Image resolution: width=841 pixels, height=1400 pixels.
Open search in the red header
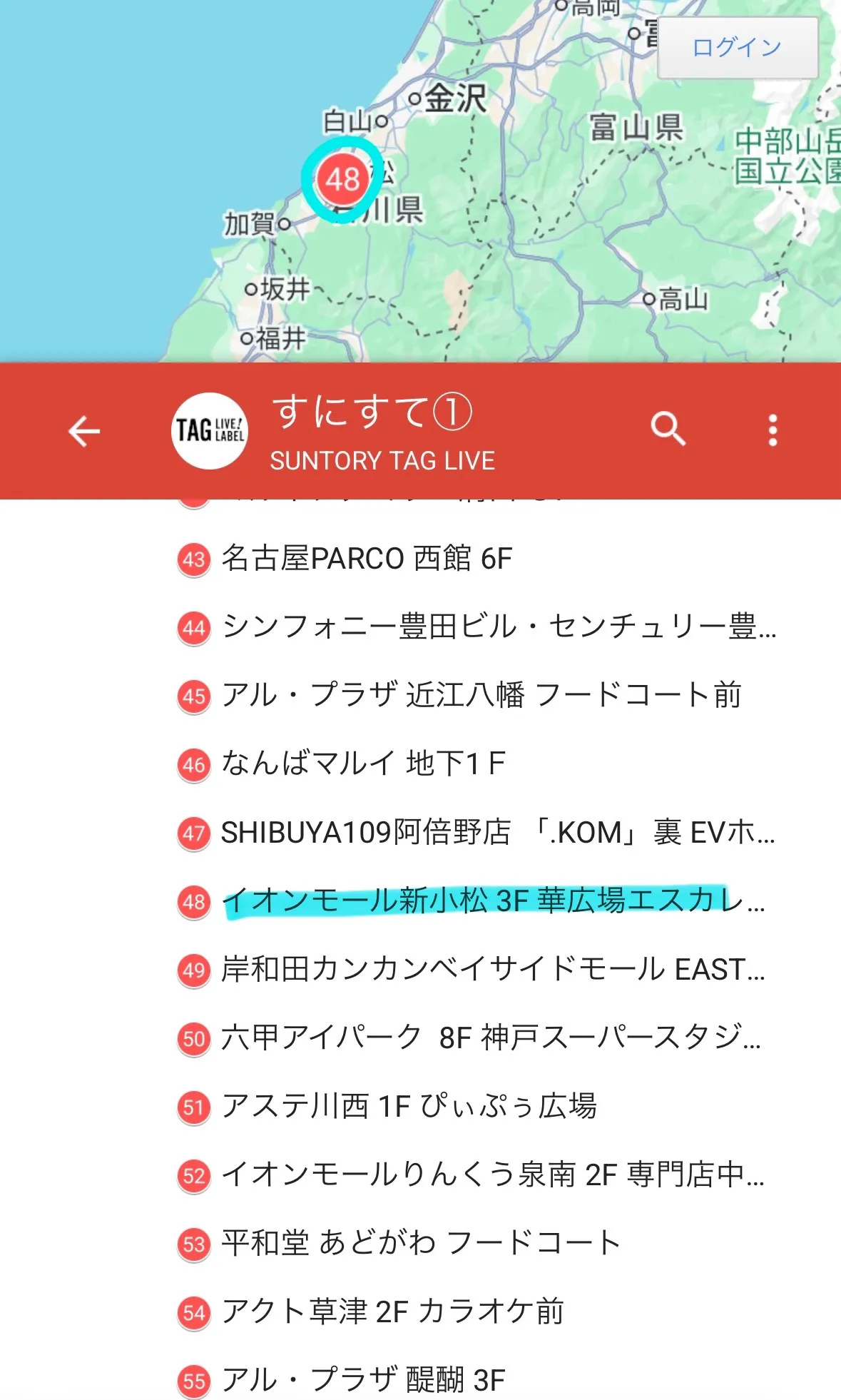668,429
